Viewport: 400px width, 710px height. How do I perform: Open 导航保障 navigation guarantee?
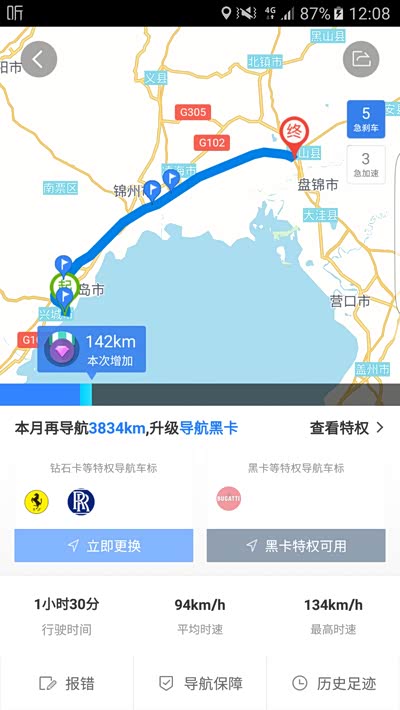(200, 683)
